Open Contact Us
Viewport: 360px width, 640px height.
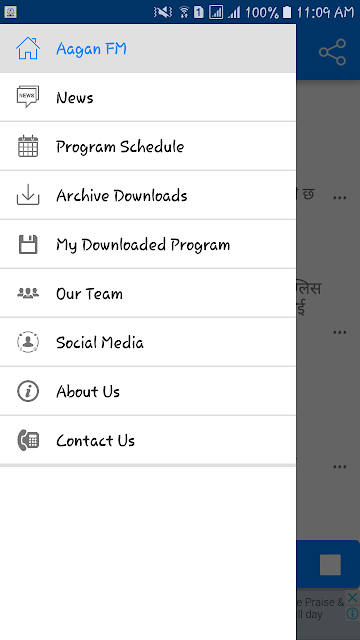[147, 440]
